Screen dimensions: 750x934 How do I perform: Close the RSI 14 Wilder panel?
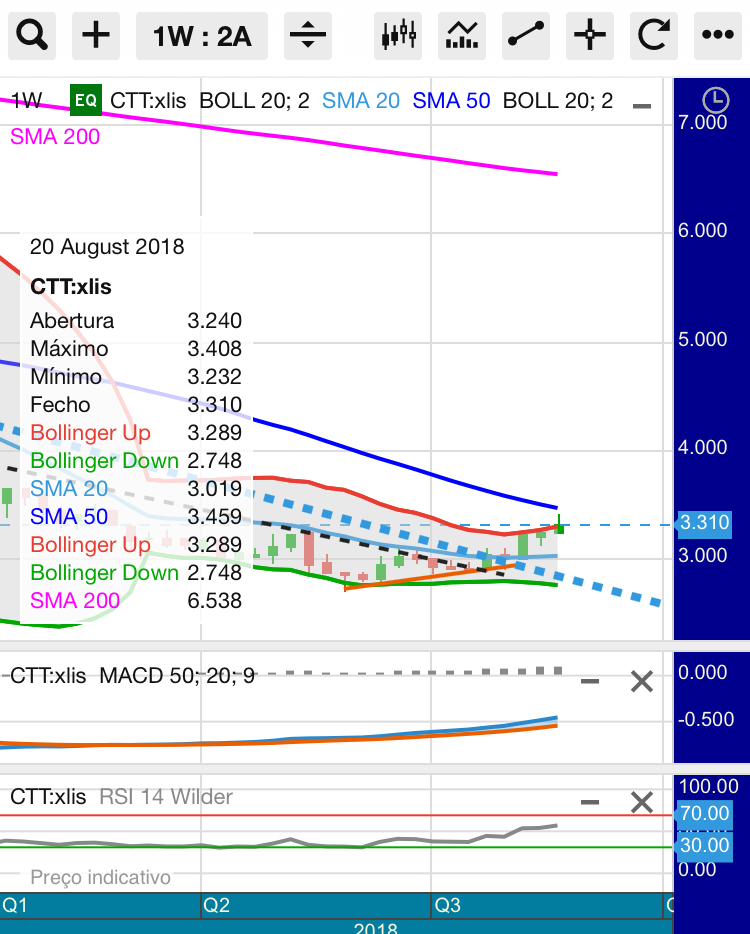click(x=641, y=802)
